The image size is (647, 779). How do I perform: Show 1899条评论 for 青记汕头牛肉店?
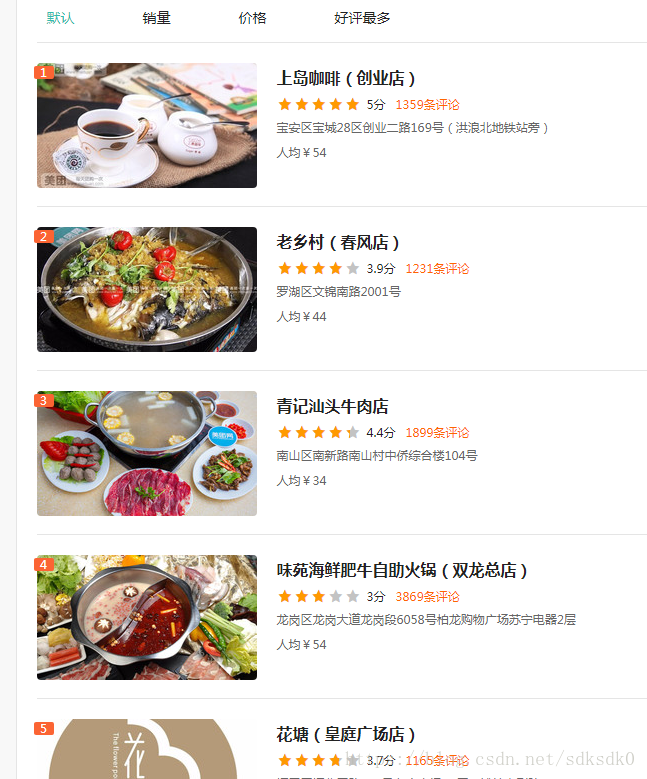437,432
